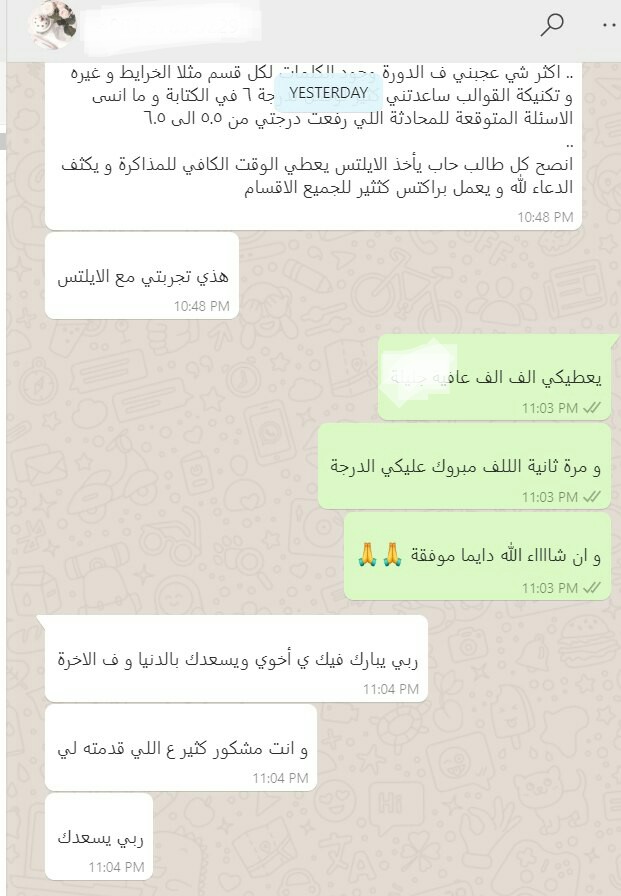Search within this chat
The height and width of the screenshot is (896, 621).
[x=552, y=24]
